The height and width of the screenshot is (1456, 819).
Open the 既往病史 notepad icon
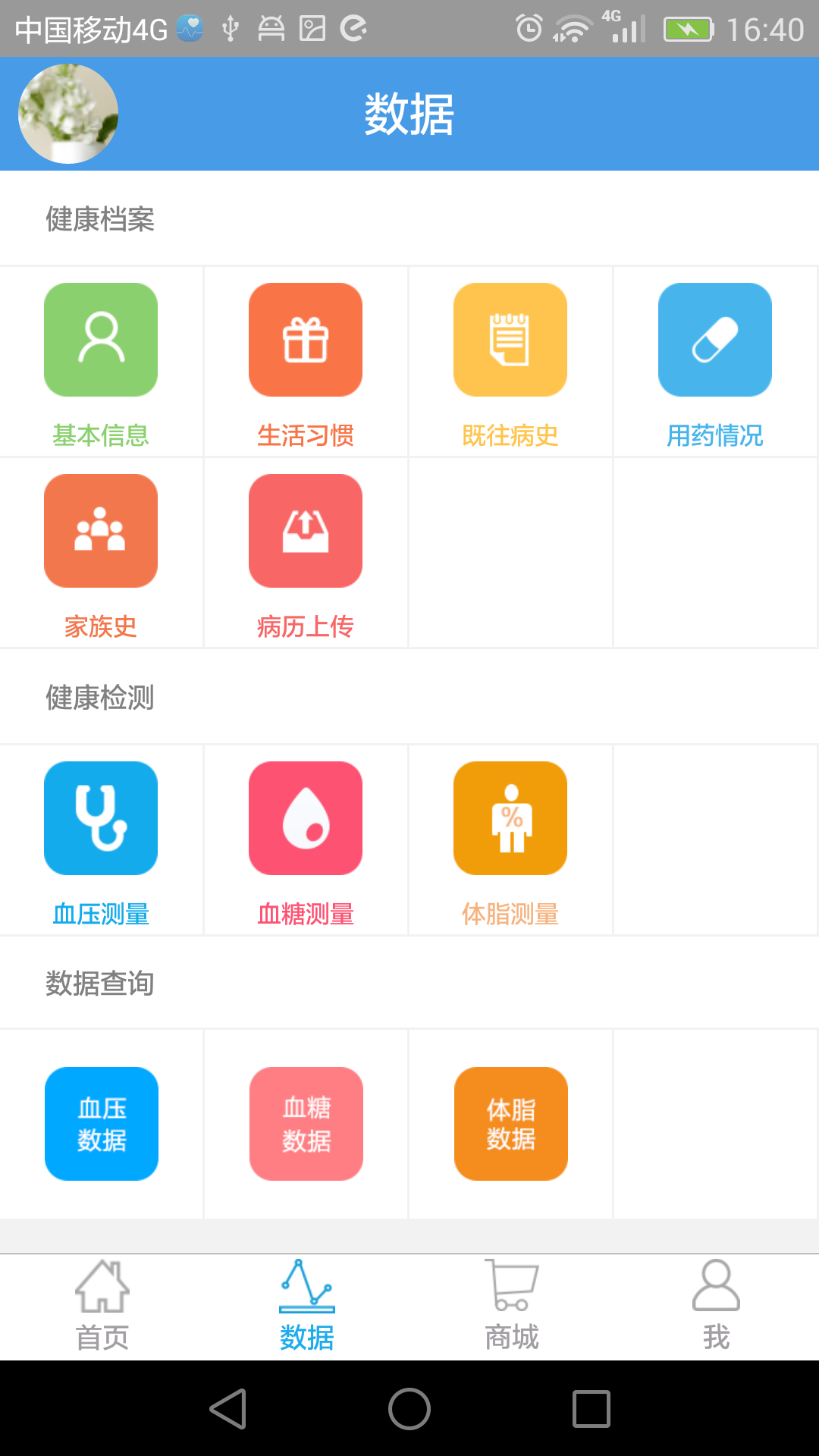click(510, 339)
